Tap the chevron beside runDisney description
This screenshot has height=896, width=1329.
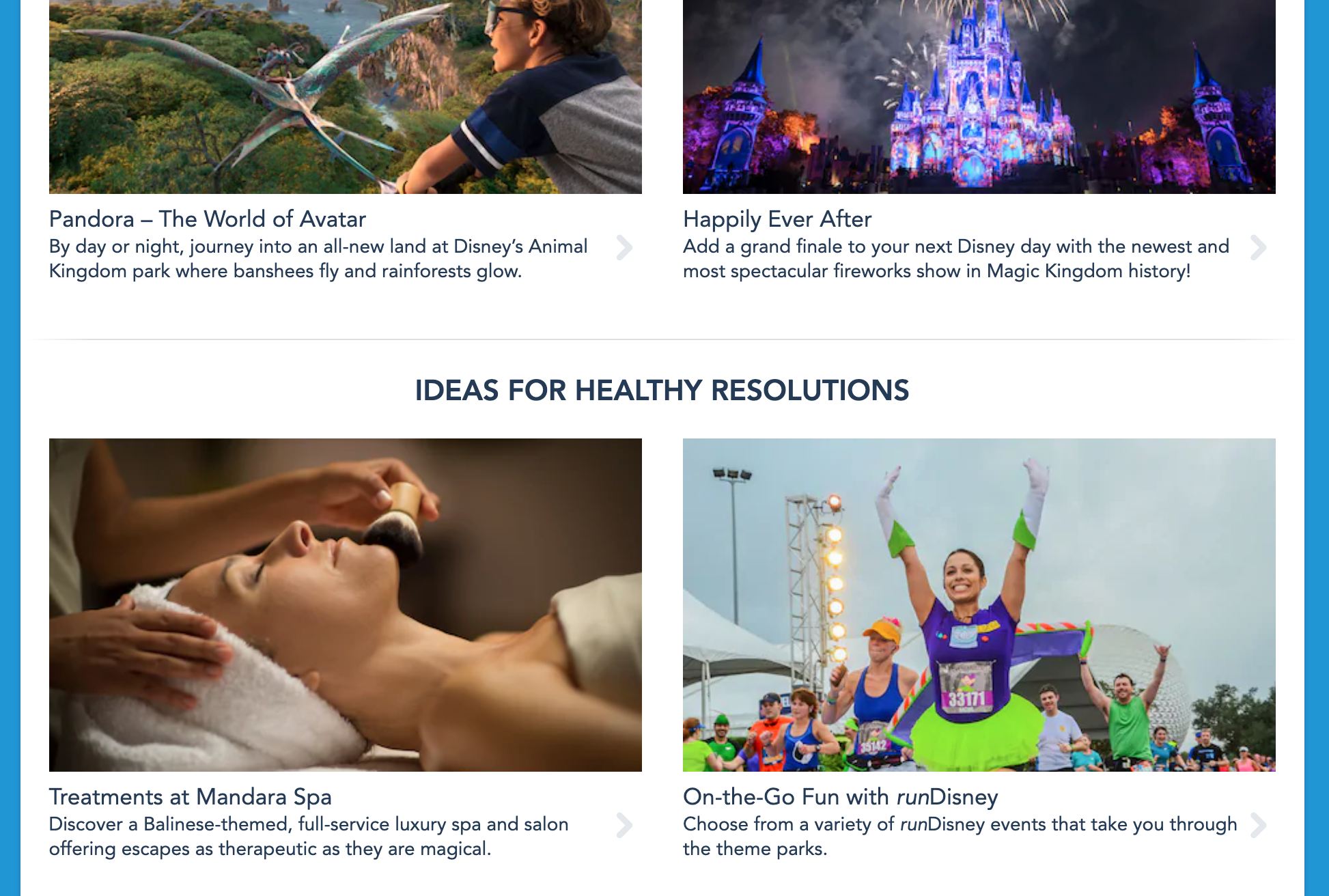point(1258,825)
